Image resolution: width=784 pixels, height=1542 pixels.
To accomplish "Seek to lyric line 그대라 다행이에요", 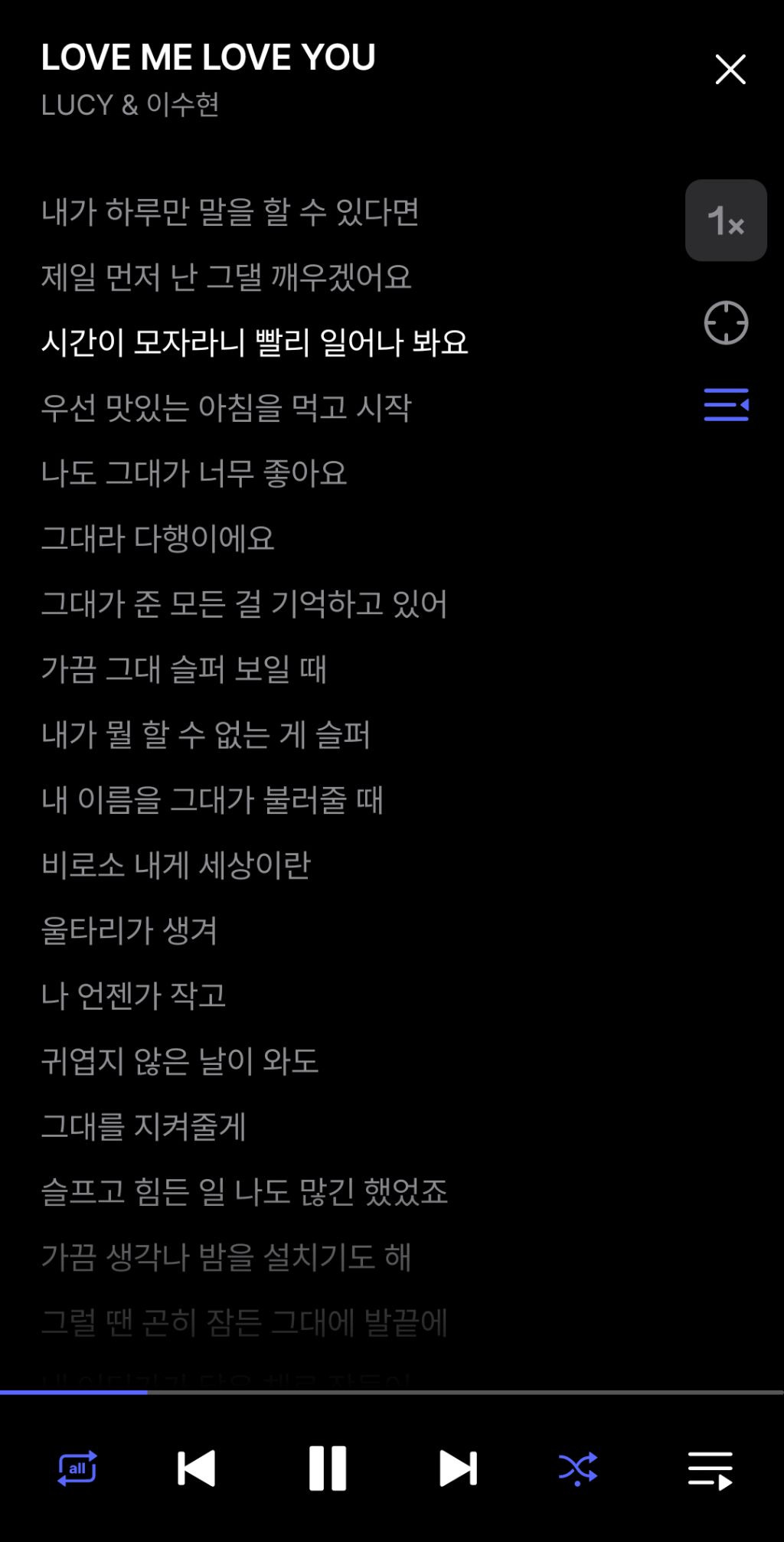I will [158, 538].
